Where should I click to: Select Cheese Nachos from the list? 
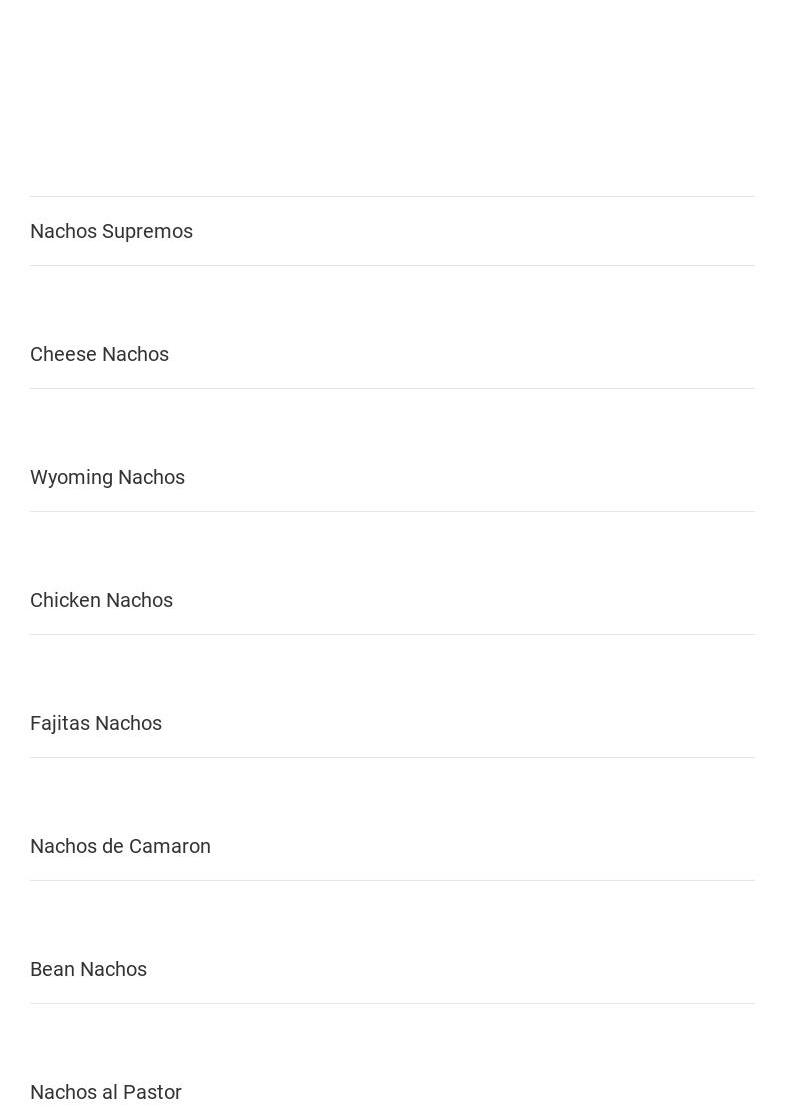coord(99,354)
